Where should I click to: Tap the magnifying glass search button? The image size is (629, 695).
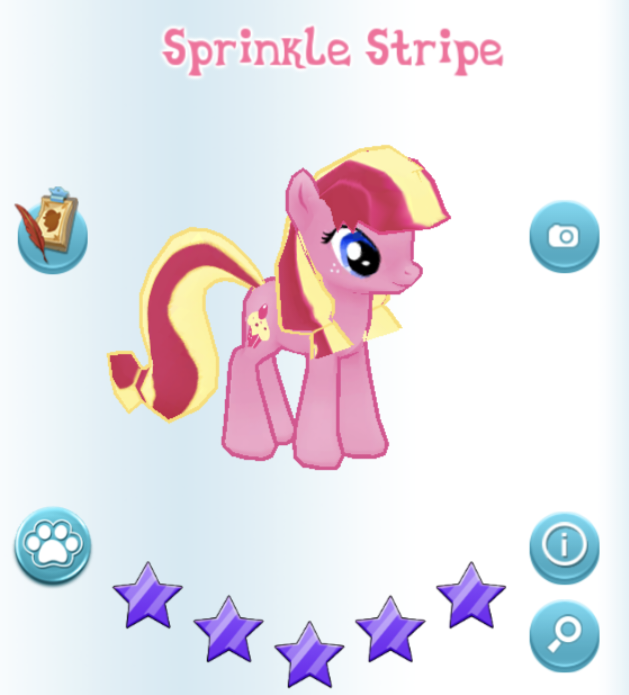[x=564, y=634]
